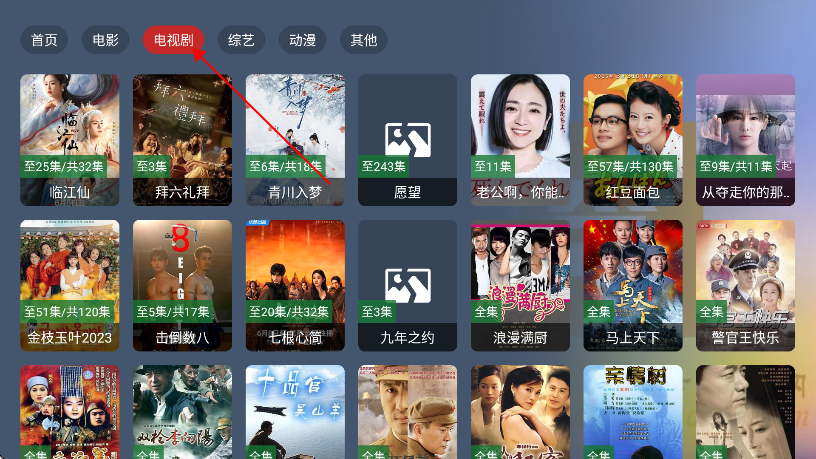
Task: Switch to the 综艺 tab
Action: 241,40
